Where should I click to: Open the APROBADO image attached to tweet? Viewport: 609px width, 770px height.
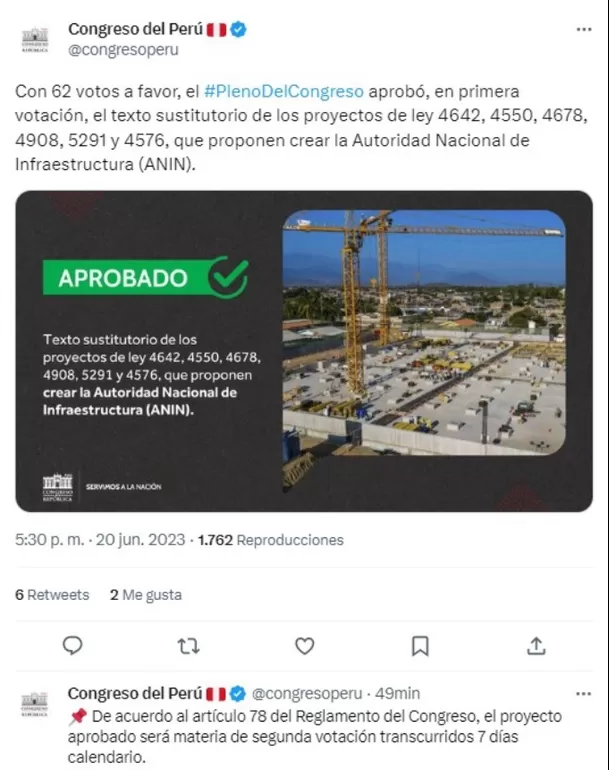click(x=304, y=351)
